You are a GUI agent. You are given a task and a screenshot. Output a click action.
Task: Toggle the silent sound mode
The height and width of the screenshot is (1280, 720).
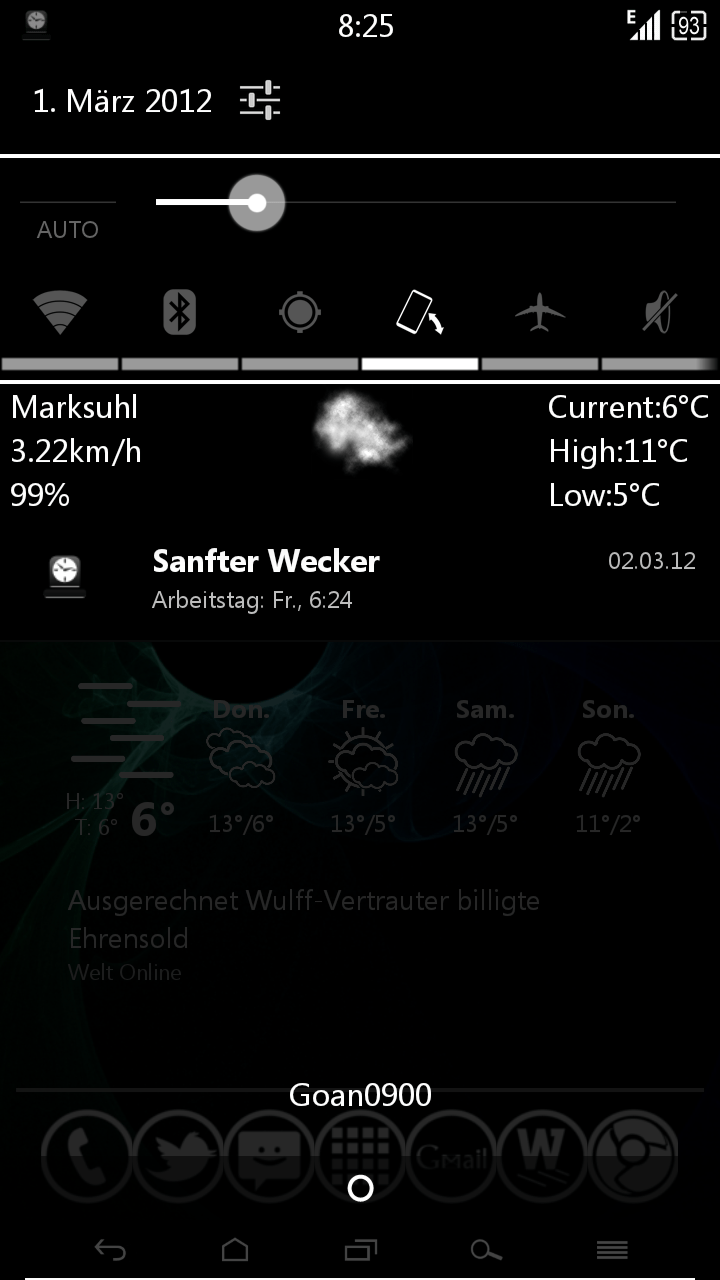coord(660,313)
